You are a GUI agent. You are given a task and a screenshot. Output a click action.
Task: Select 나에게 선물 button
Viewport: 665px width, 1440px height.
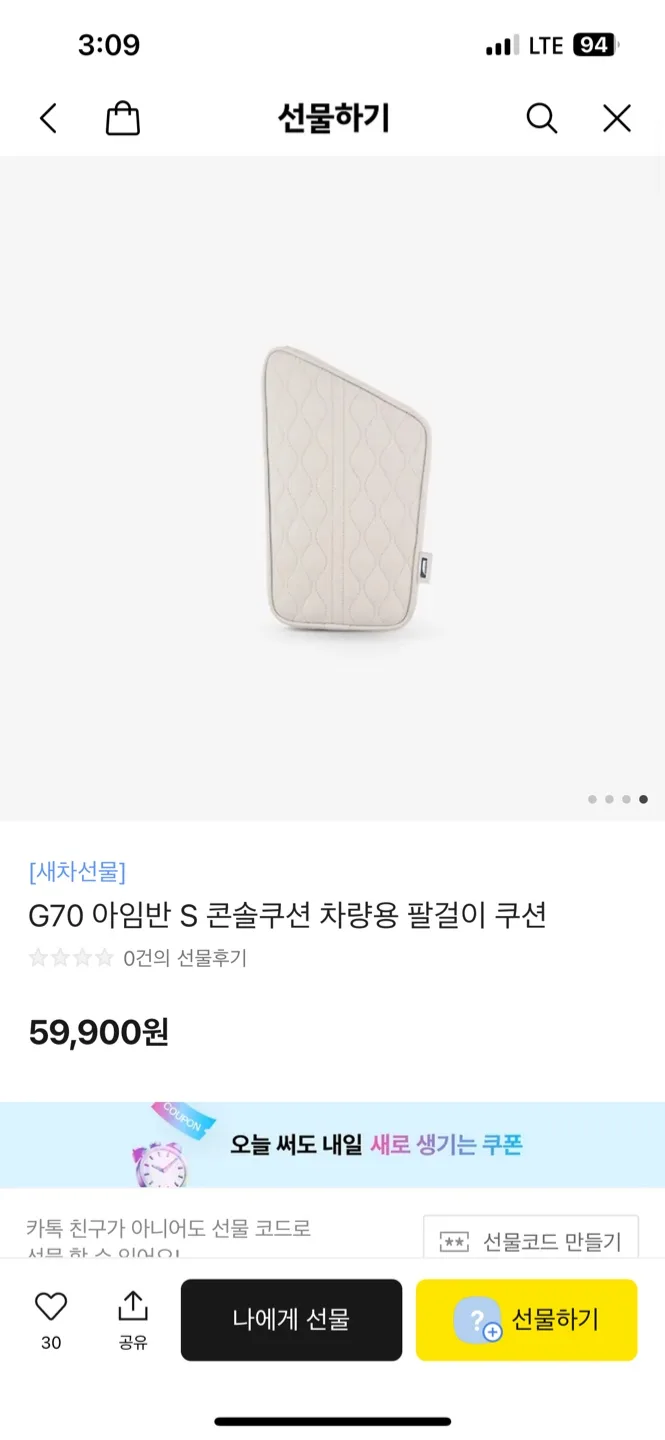[x=291, y=1319]
